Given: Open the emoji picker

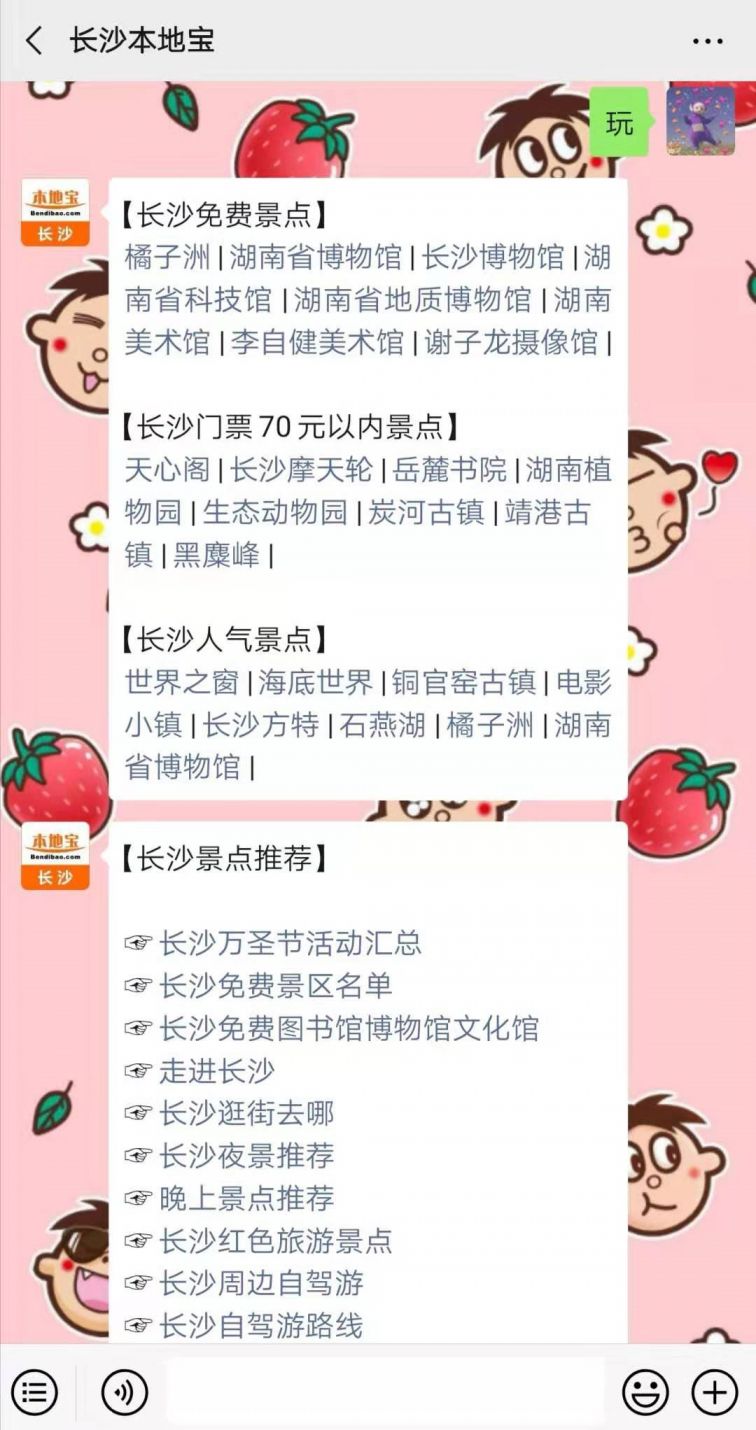Looking at the screenshot, I should coord(645,1391).
